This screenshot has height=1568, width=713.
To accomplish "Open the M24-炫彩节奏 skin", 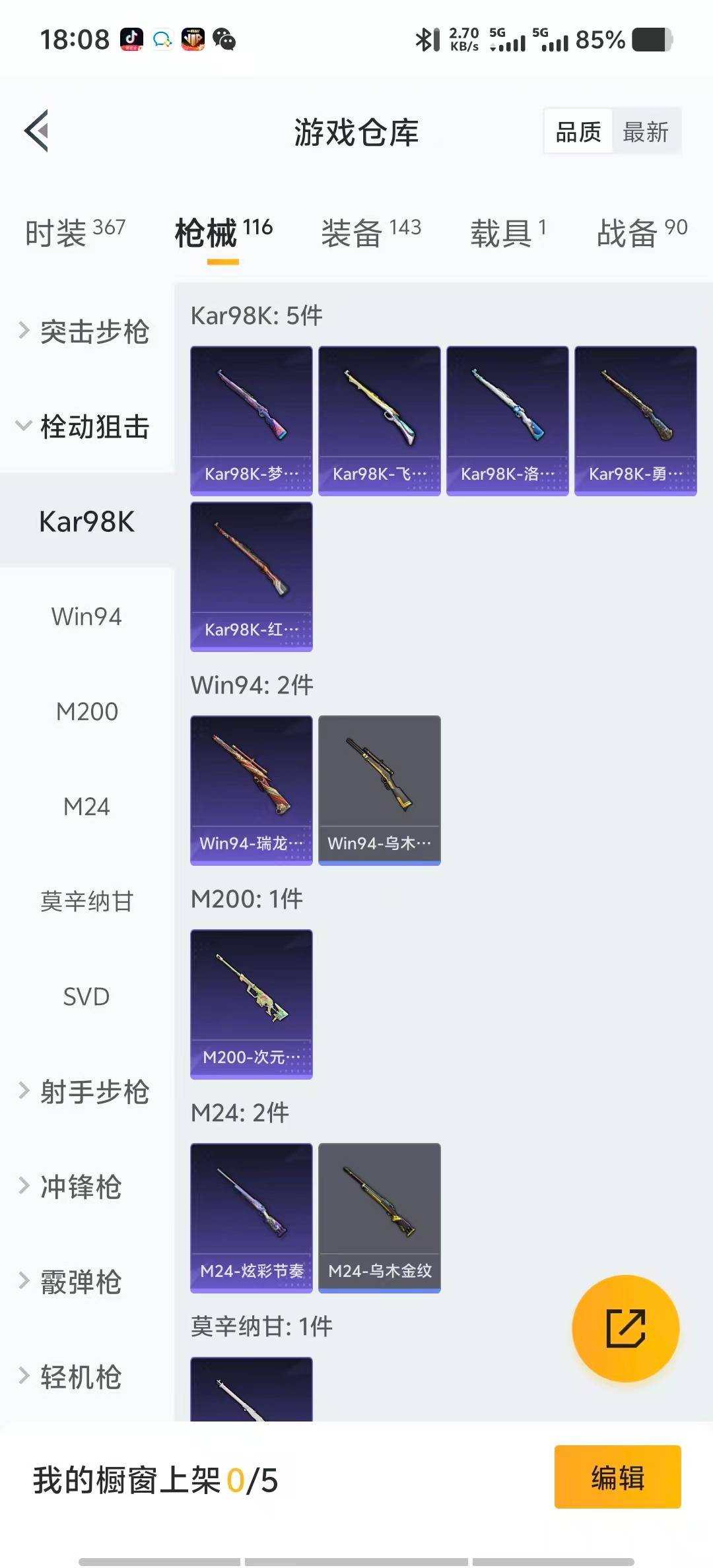I will tap(251, 1218).
